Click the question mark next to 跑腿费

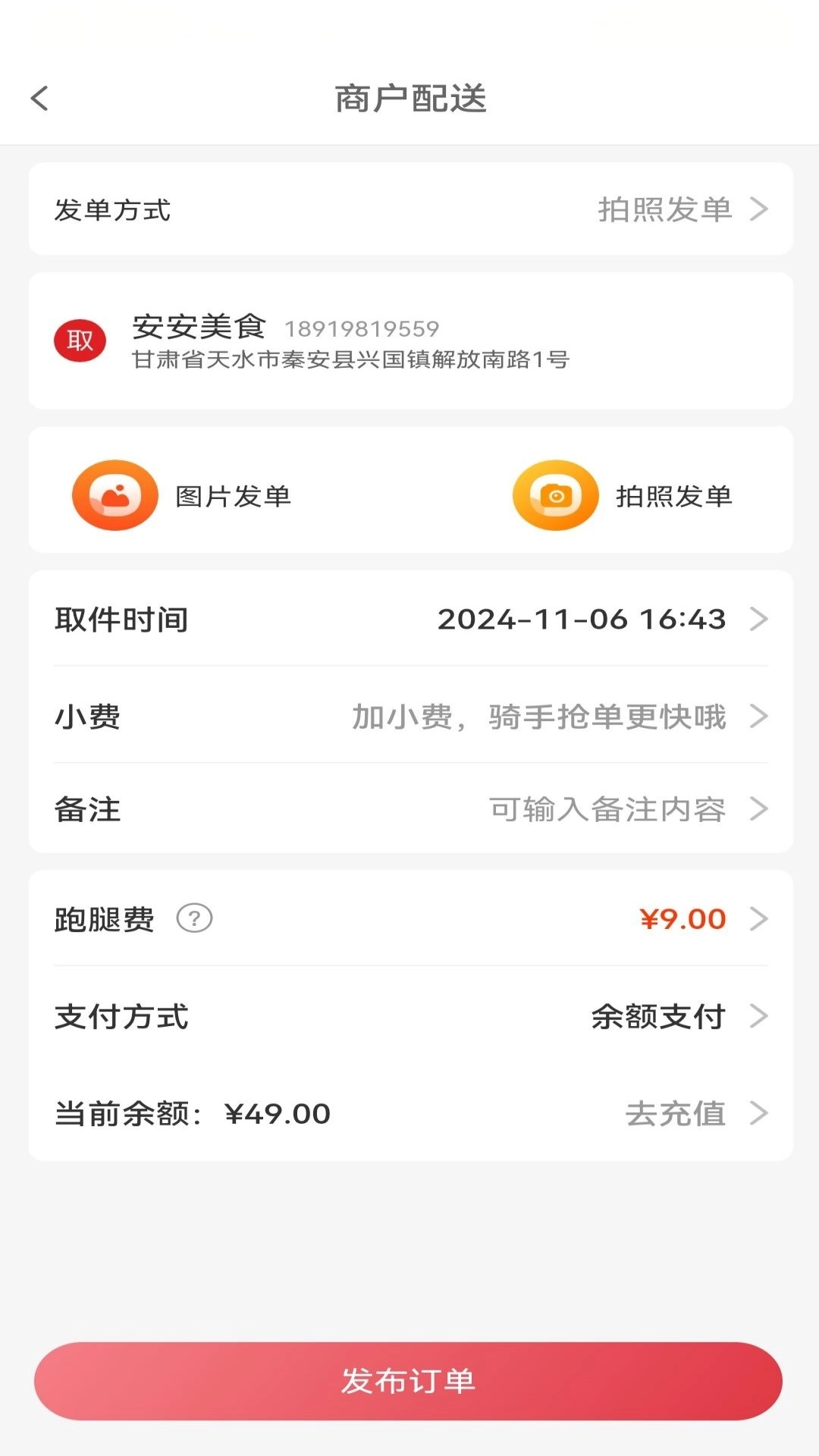pyautogui.click(x=195, y=918)
